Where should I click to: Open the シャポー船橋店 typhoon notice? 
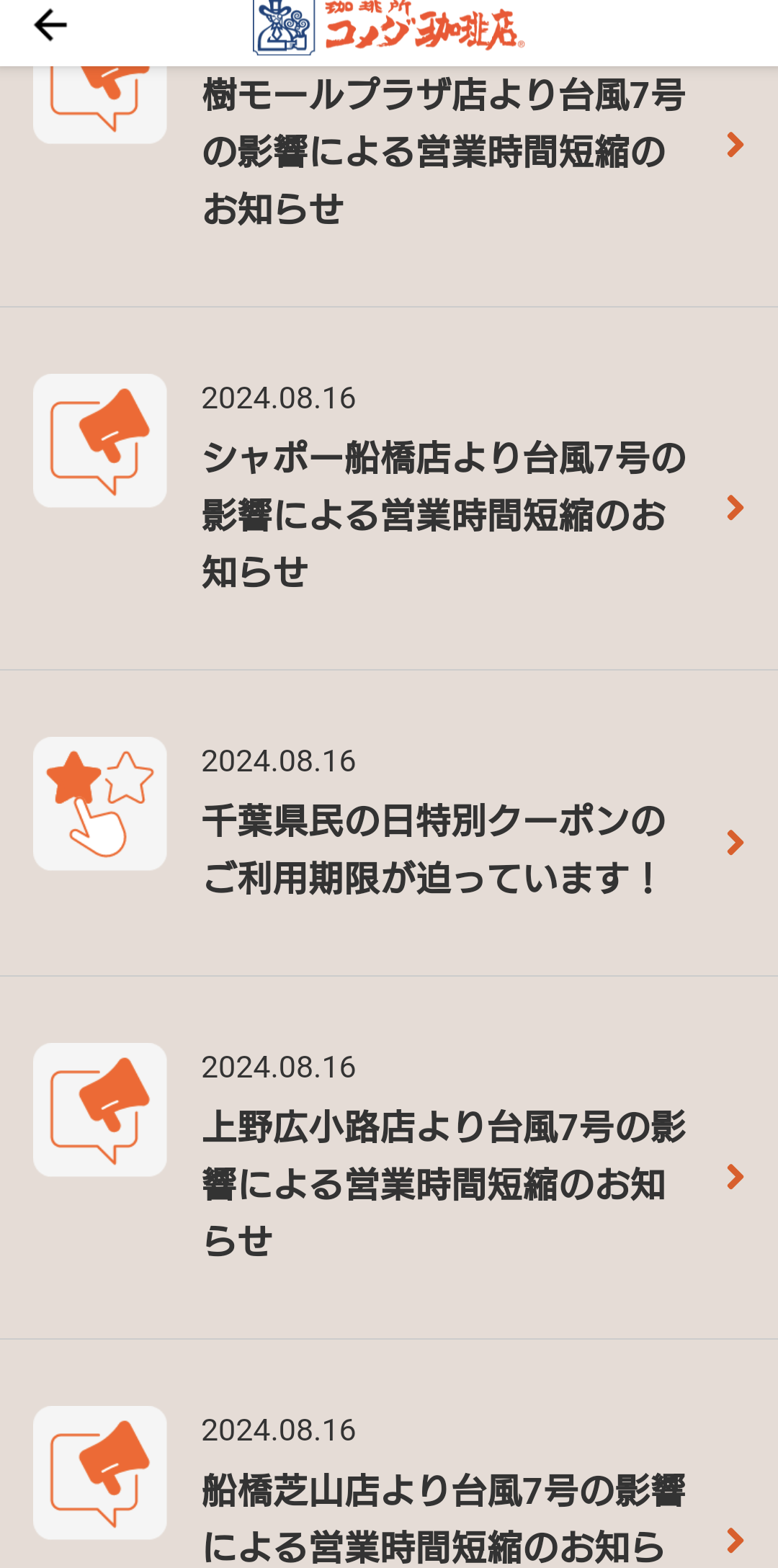pos(389,489)
